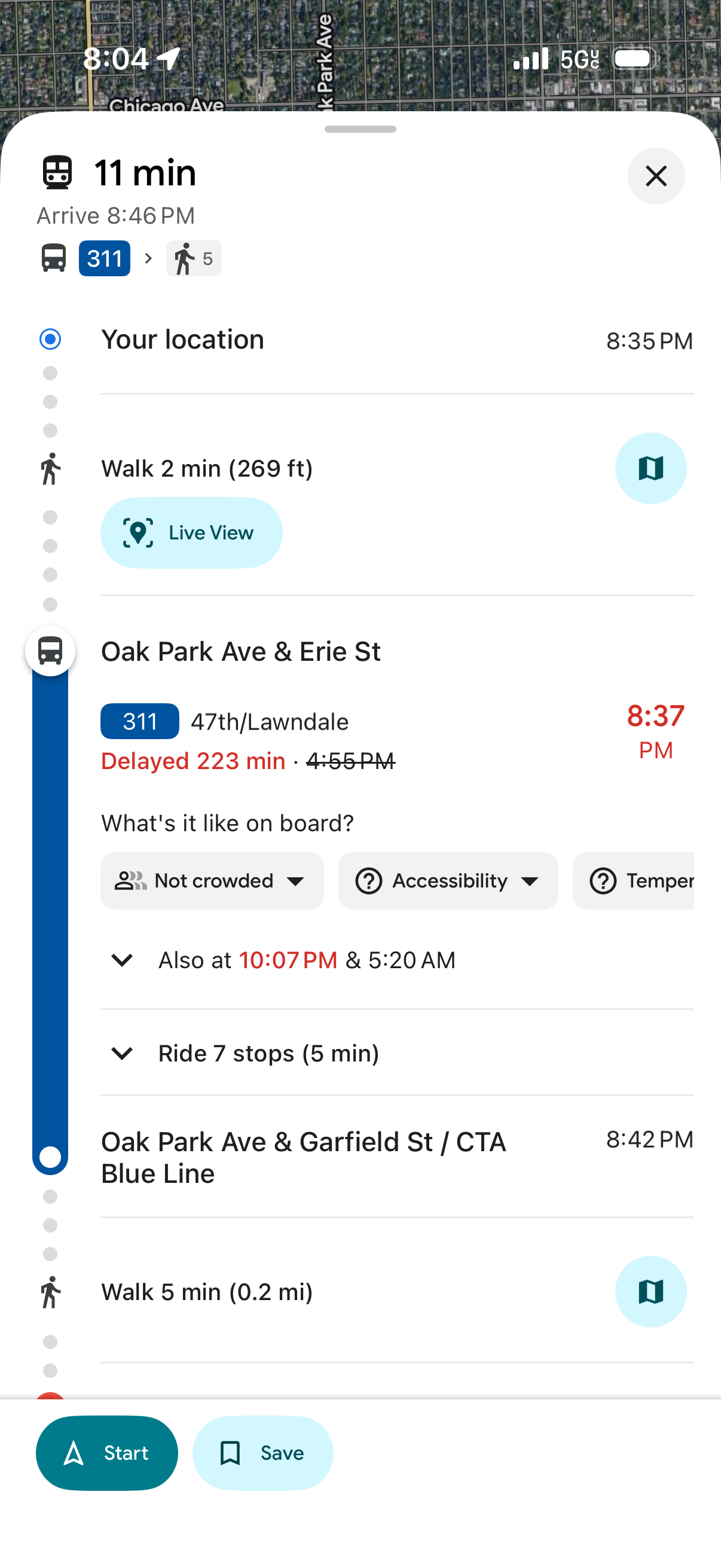721x1568 pixels.
Task: Show map for the 2 min walk
Action: point(650,468)
